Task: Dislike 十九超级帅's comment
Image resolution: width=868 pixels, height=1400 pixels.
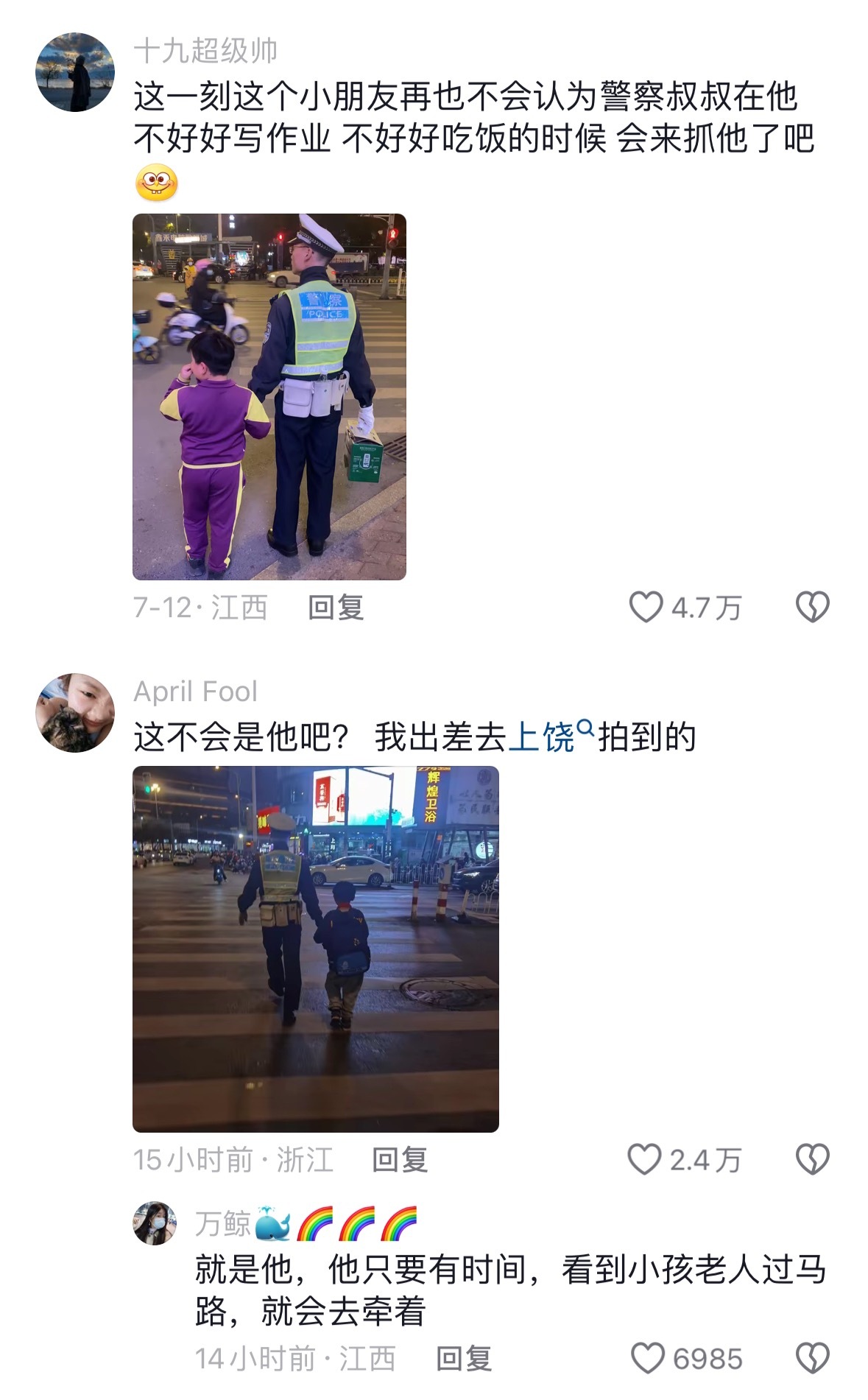Action: pos(812,608)
